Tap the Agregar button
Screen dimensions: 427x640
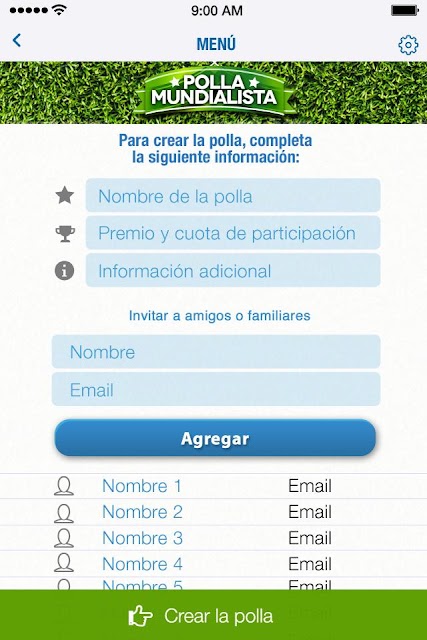point(215,438)
